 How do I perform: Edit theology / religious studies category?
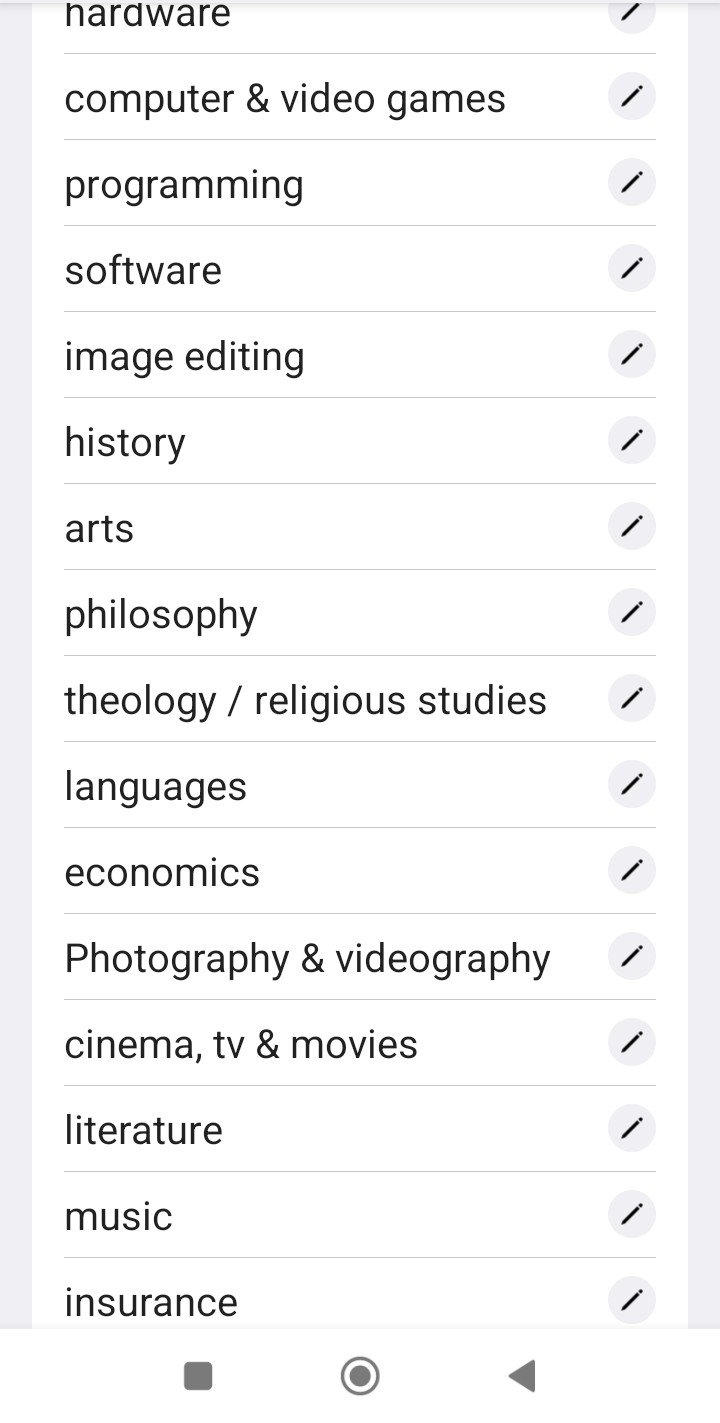point(631,699)
